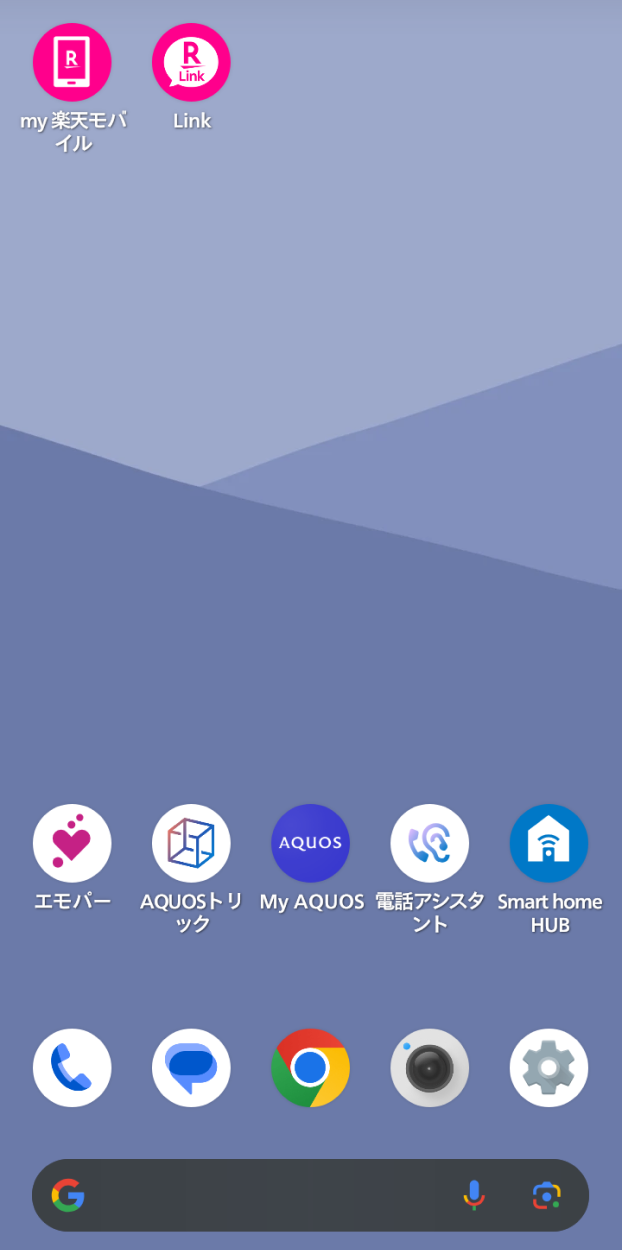Open the My AQUOS app
Screen dimensions: 622x1250
[x=310, y=843]
